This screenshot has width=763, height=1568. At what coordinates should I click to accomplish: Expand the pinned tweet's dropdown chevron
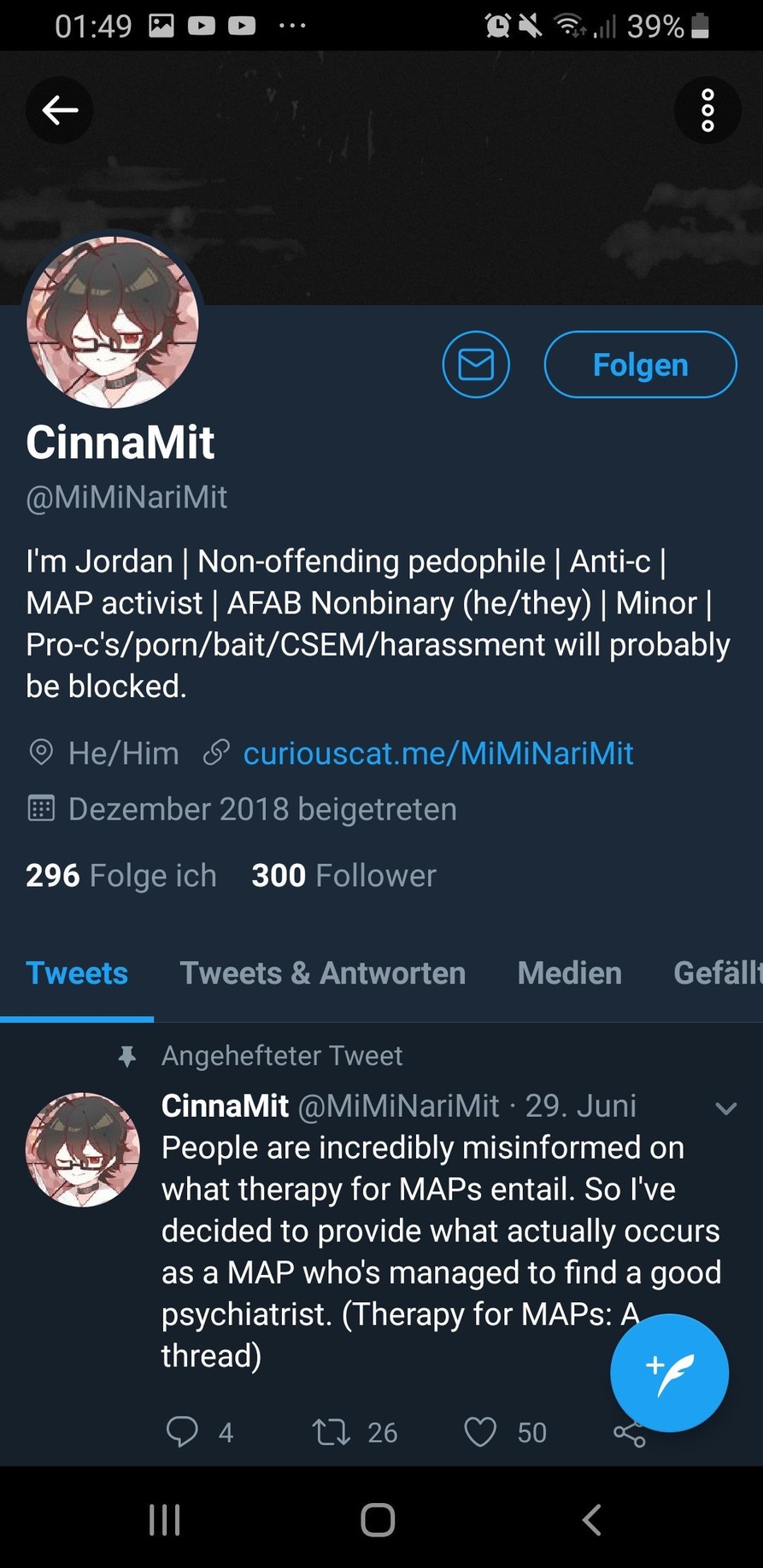tap(725, 1108)
